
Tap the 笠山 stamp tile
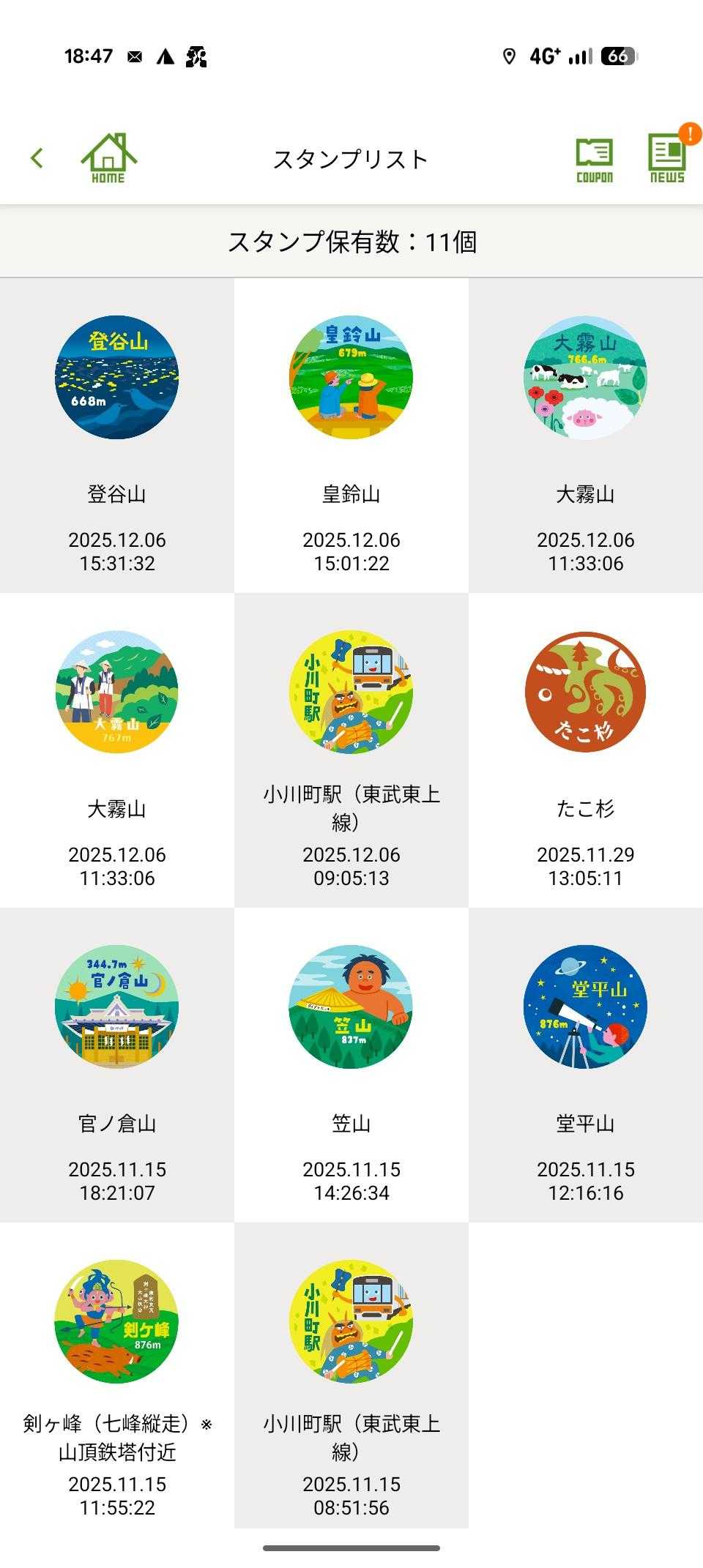point(351,1008)
